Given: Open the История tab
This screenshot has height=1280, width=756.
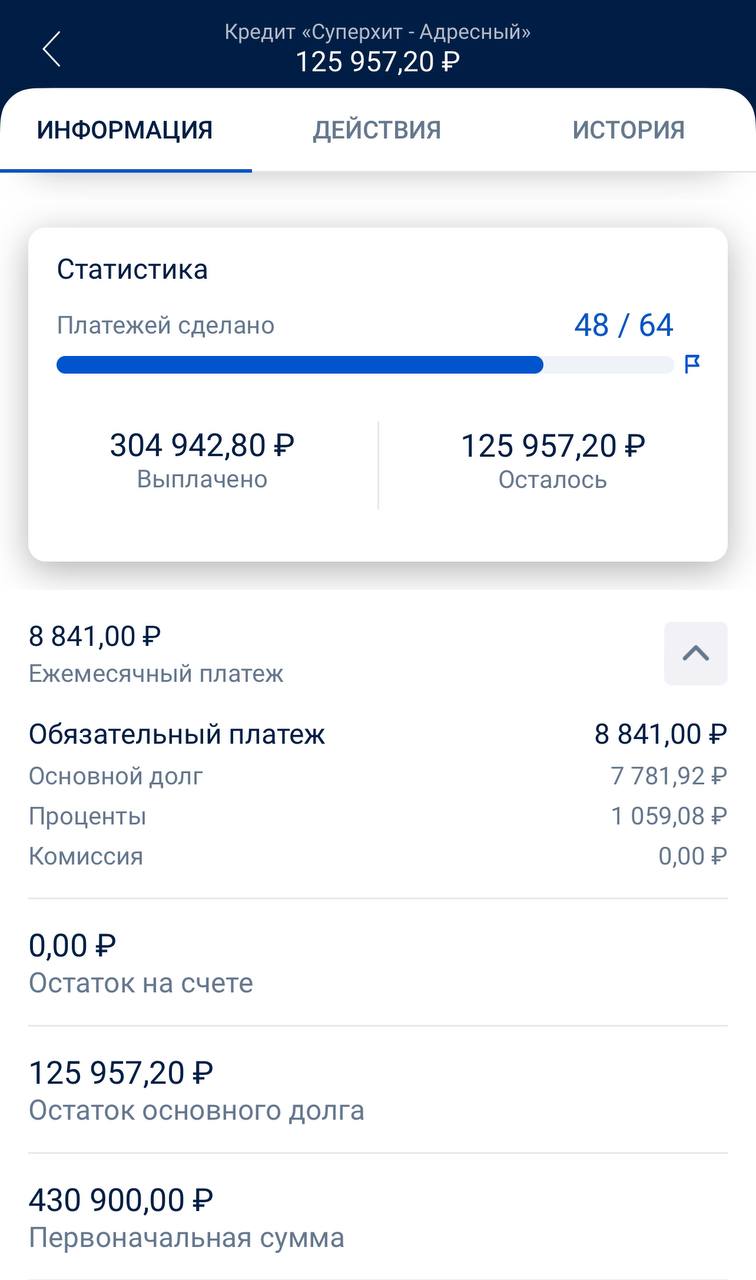Looking at the screenshot, I should [x=628, y=130].
